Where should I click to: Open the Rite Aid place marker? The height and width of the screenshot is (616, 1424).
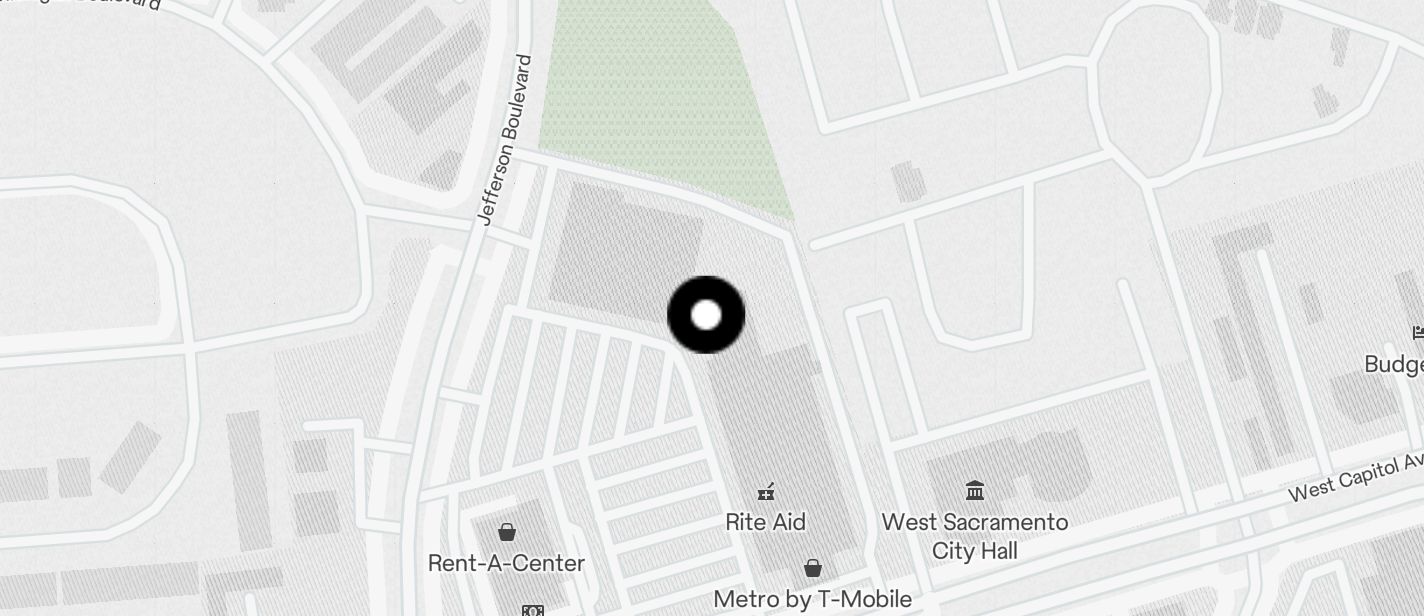(766, 491)
